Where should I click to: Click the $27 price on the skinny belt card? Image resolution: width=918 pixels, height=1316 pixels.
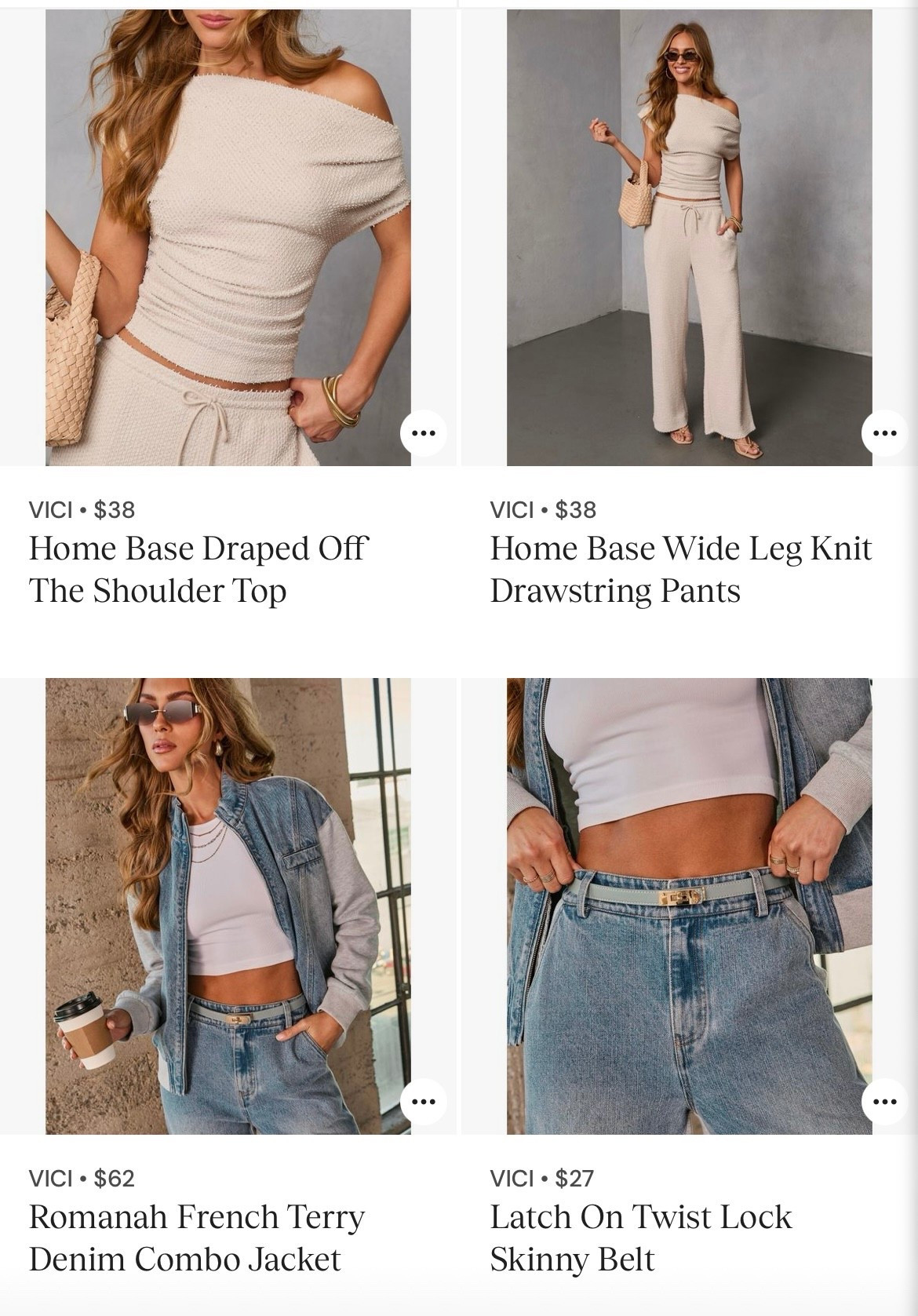click(x=576, y=1177)
